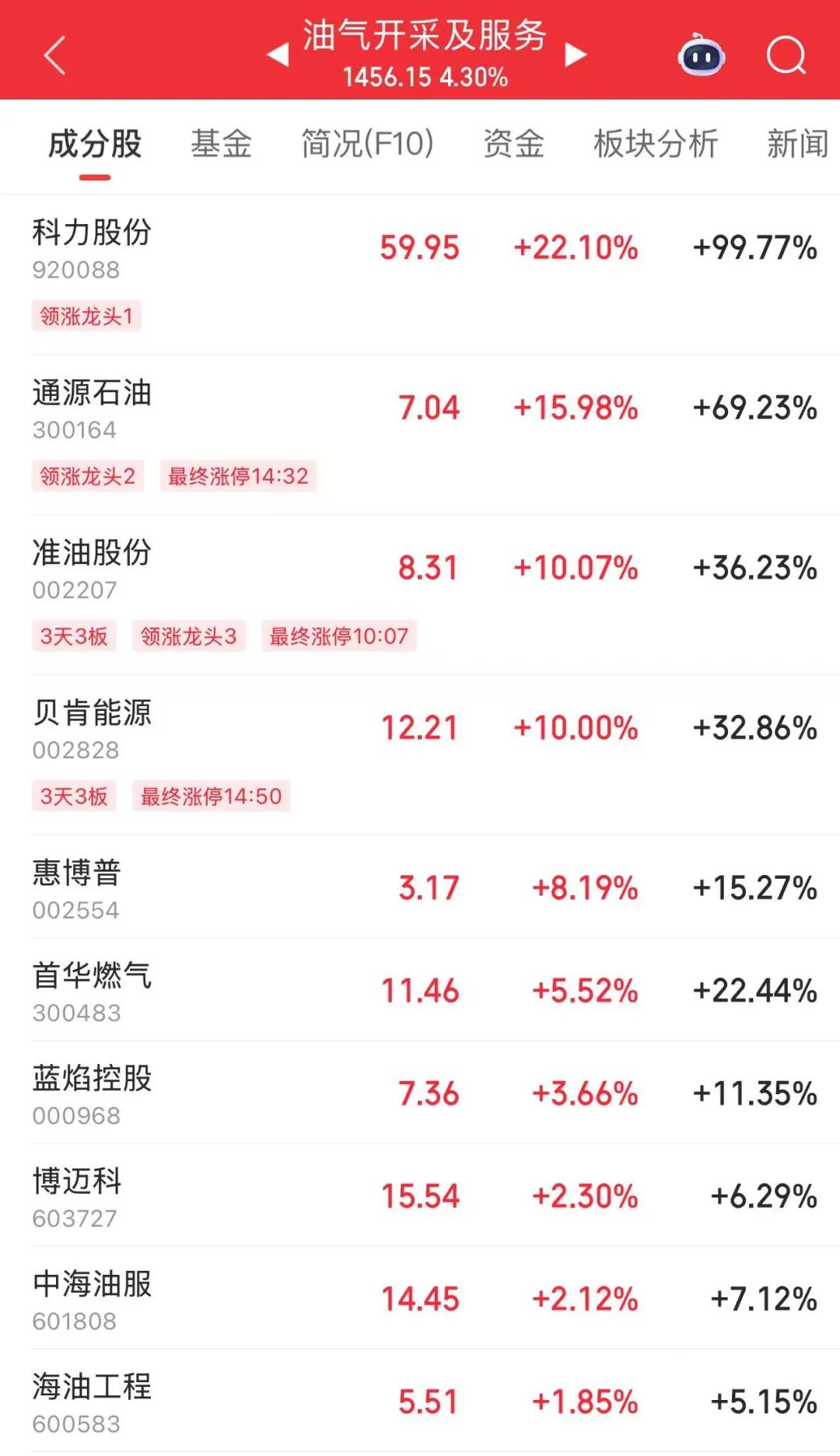This screenshot has height=1456, width=840.
Task: Open stock 首华燃气 300483
Action: coord(420,990)
